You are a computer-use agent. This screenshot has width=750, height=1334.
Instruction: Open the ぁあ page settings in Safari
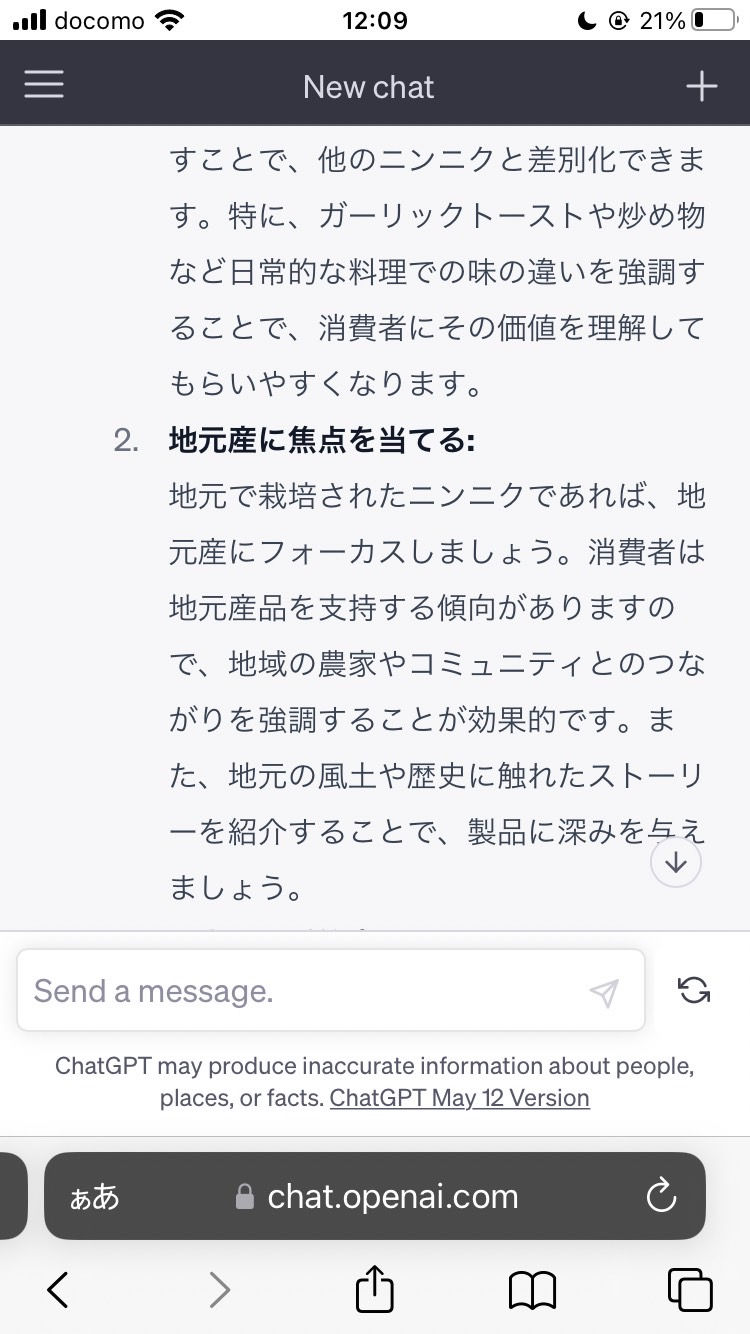click(x=94, y=1197)
